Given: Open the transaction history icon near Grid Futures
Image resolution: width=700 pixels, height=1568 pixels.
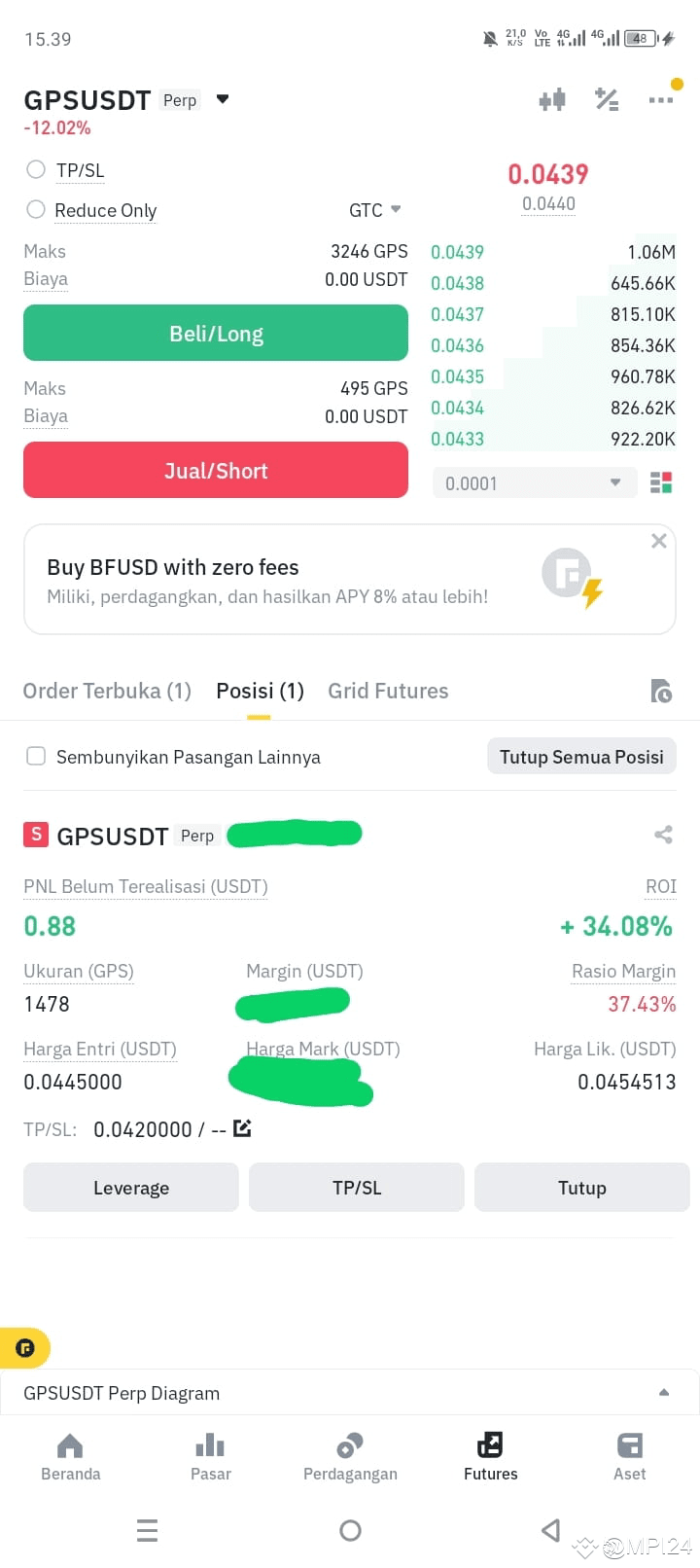Looking at the screenshot, I should coord(662,691).
